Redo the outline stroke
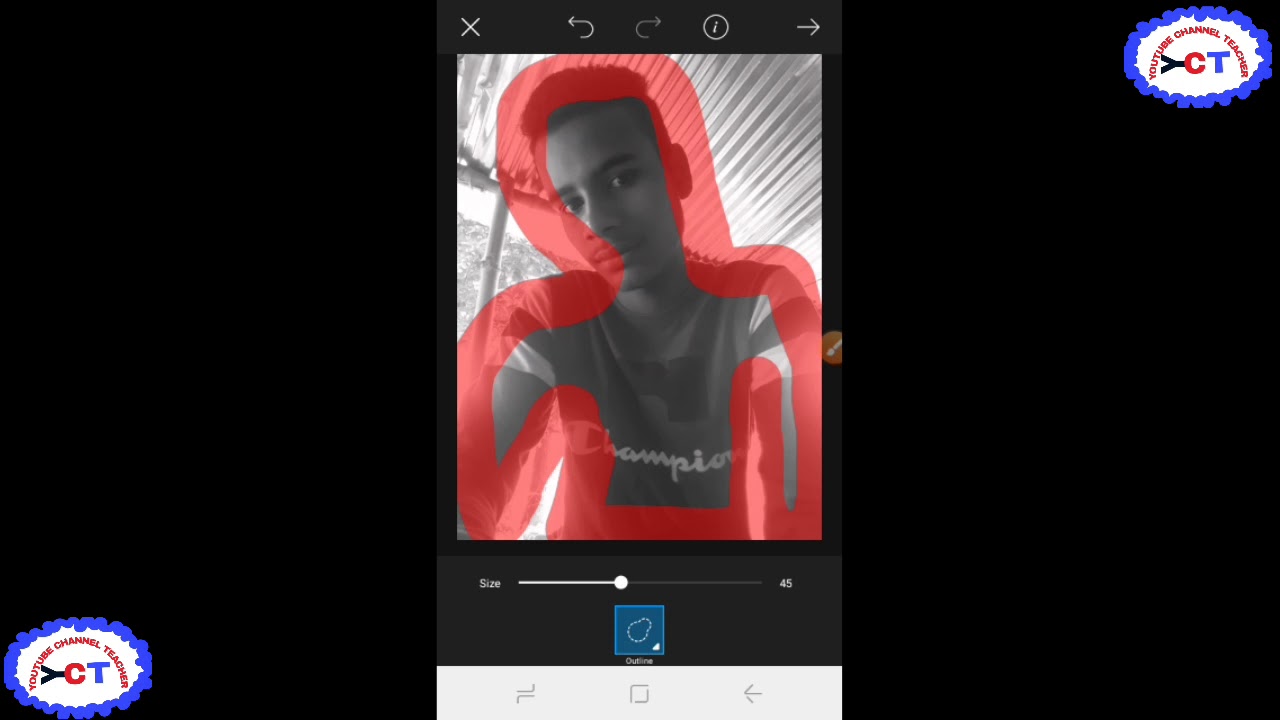1280x720 pixels. [x=649, y=27]
